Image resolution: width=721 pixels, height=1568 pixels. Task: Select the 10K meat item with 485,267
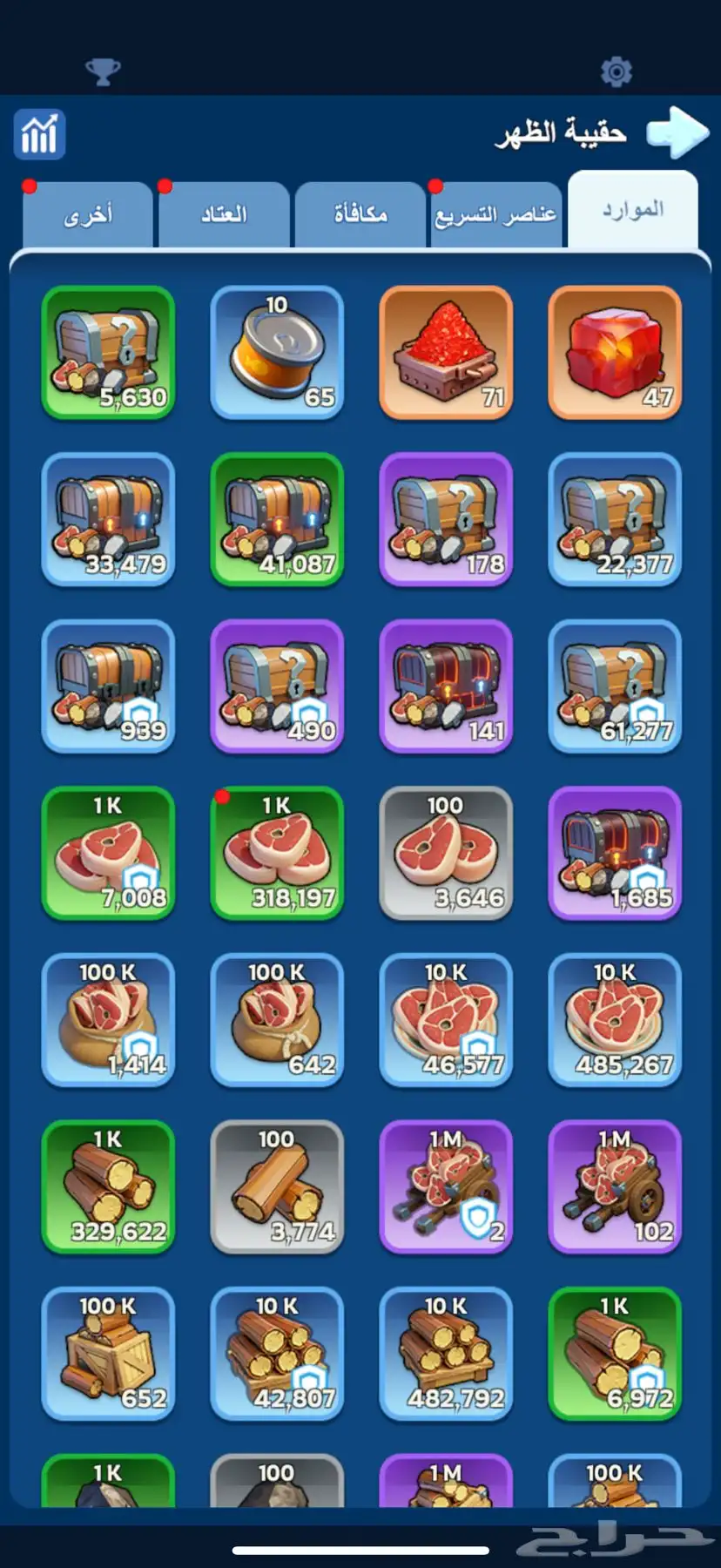click(615, 1020)
